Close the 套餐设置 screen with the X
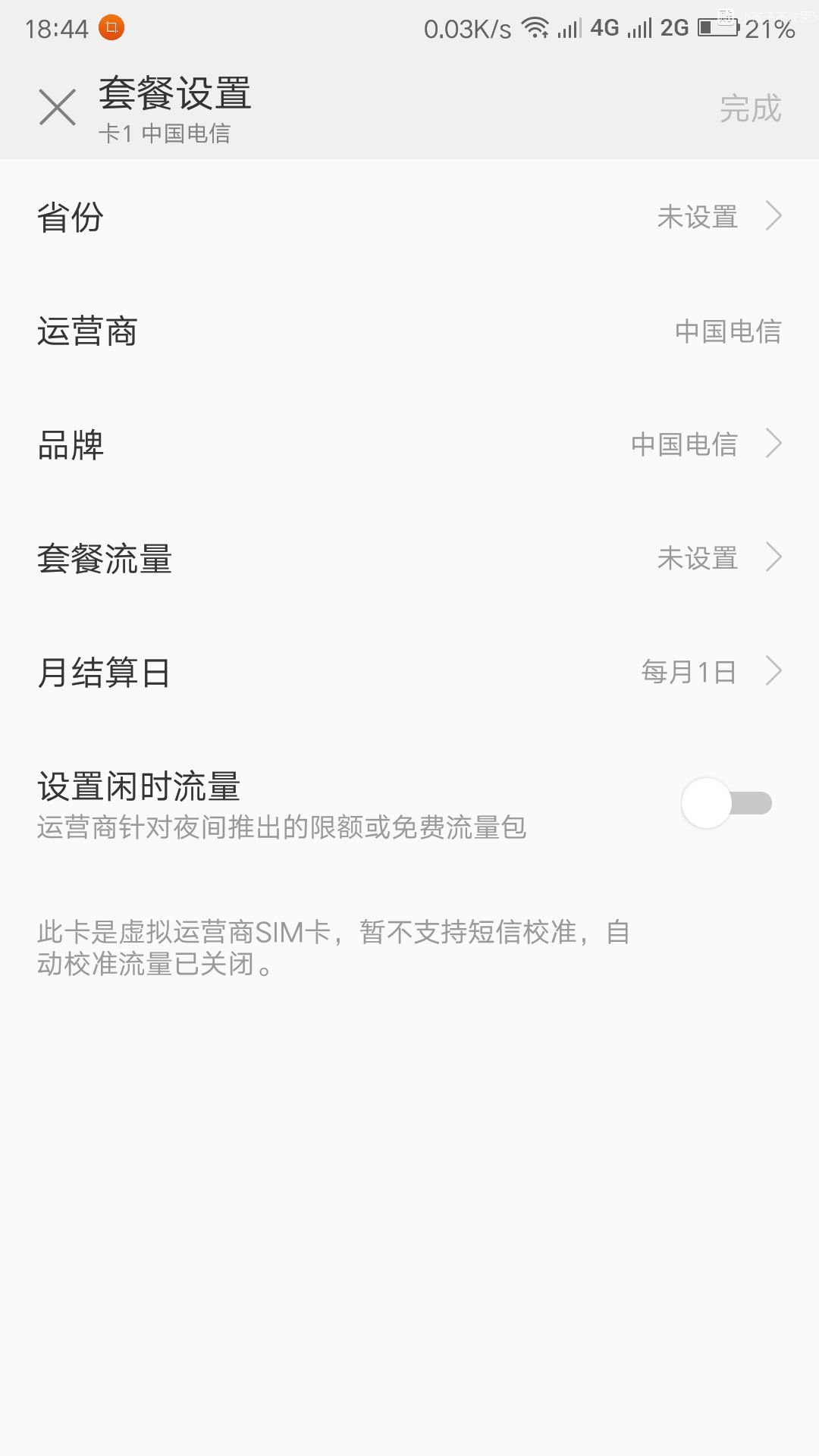This screenshot has height=1456, width=819. coord(58,108)
